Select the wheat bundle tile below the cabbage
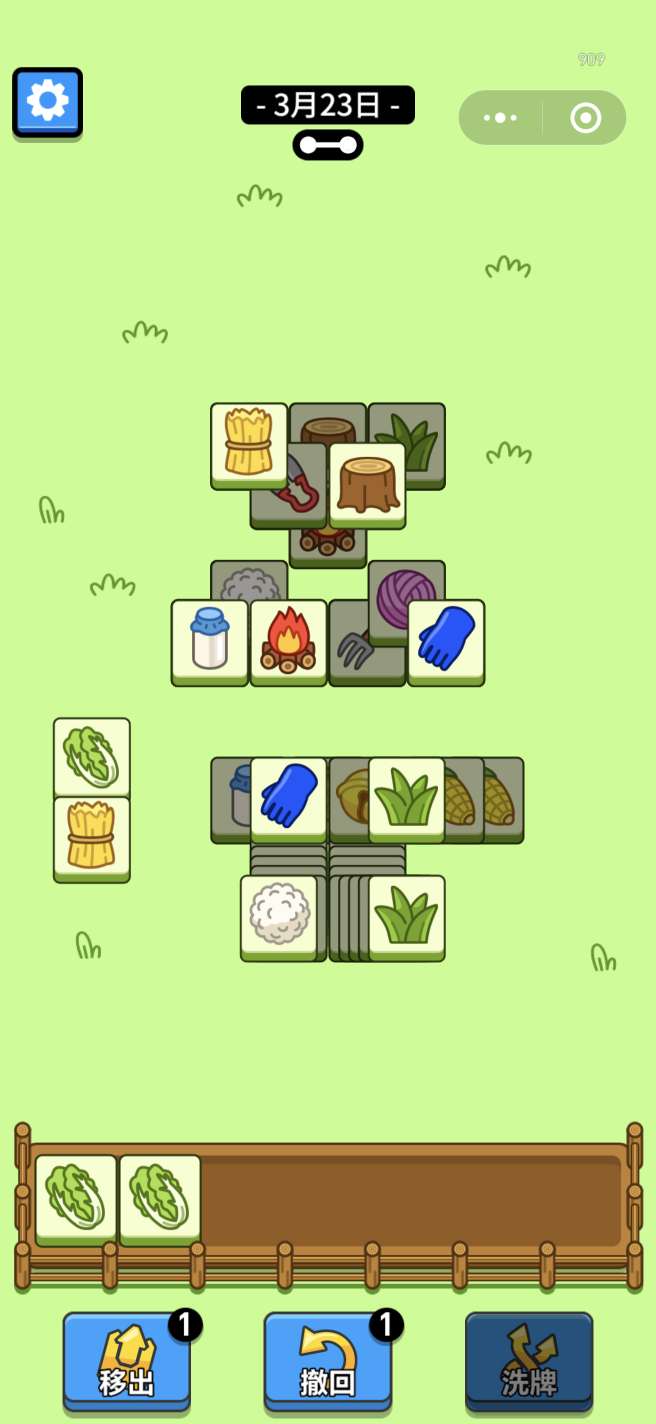Viewport: 656px width, 1424px height. point(92,837)
